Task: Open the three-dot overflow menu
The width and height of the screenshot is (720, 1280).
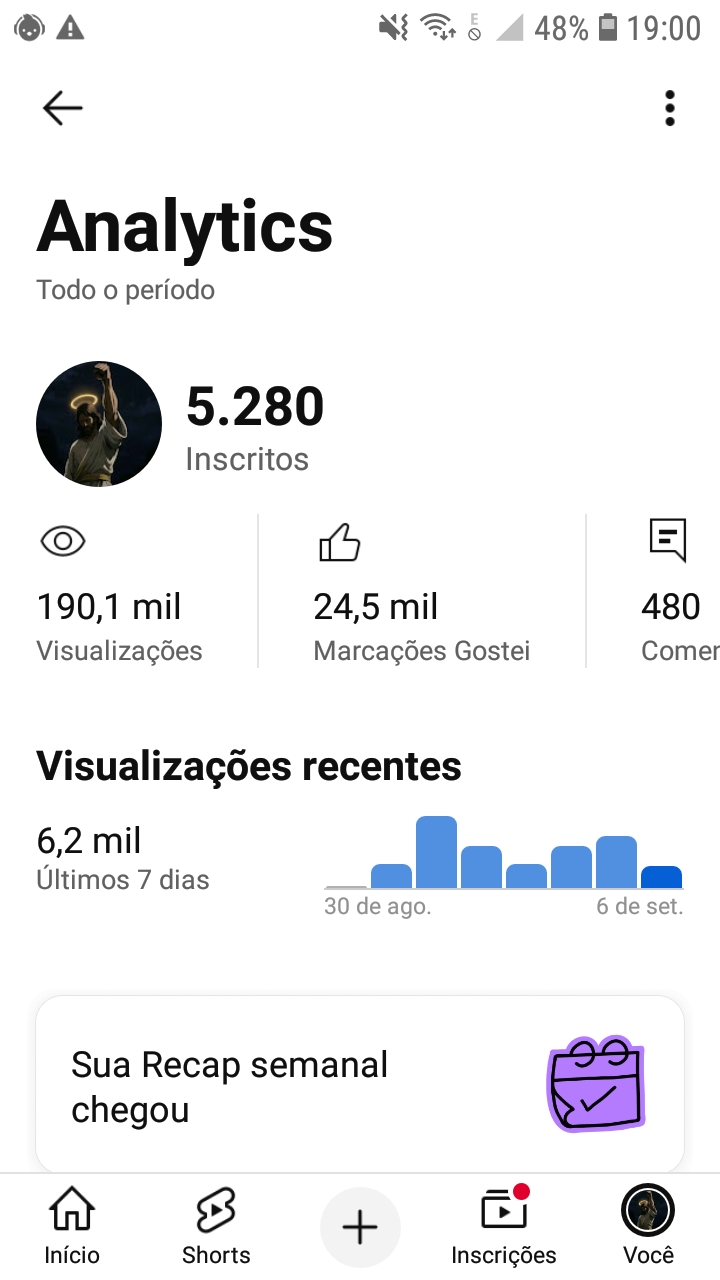Action: [670, 108]
